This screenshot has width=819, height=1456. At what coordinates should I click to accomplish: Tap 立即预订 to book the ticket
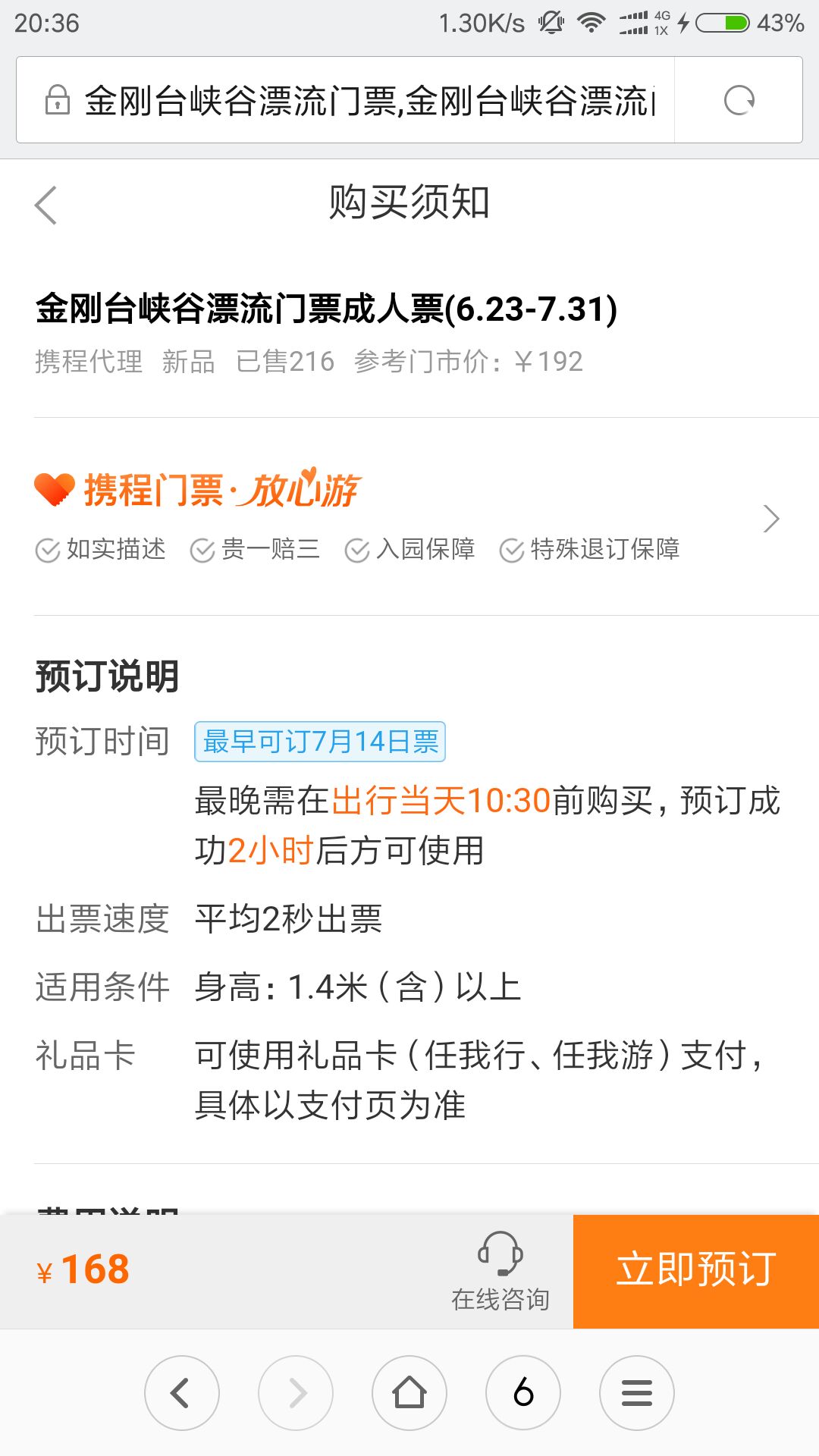click(695, 1271)
